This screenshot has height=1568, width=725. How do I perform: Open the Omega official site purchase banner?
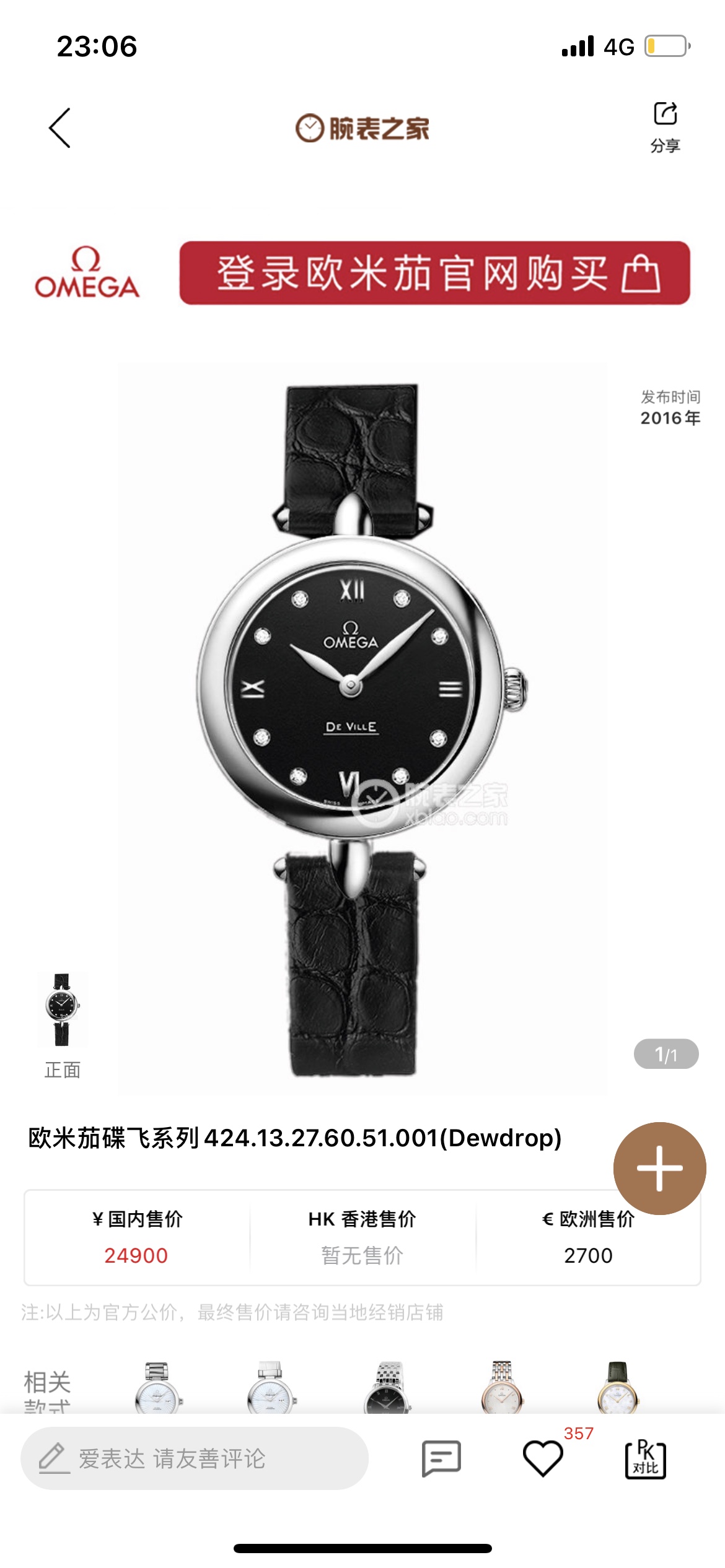pos(434,273)
